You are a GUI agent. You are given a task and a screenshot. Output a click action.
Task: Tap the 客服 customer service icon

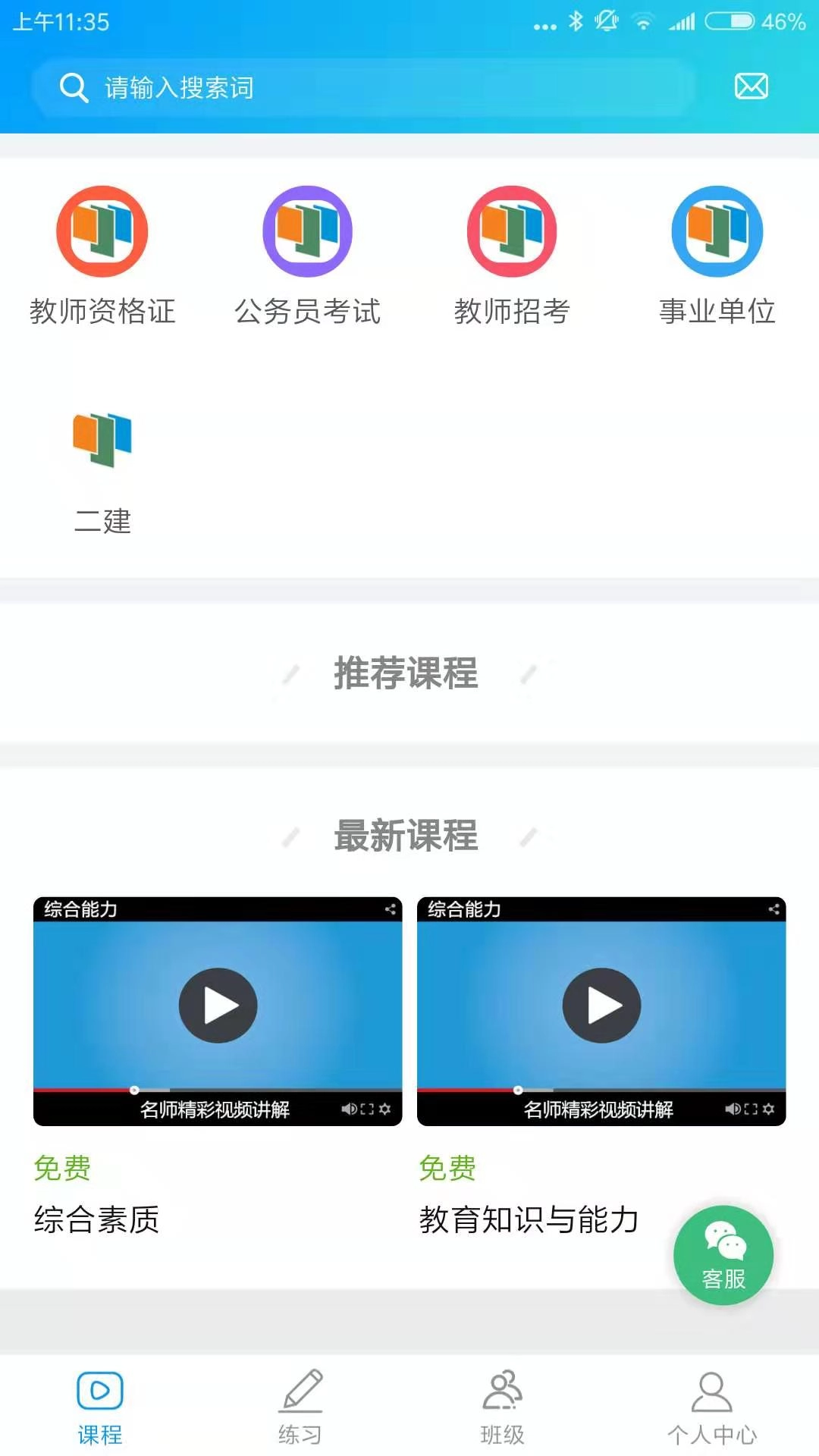coord(723,1255)
